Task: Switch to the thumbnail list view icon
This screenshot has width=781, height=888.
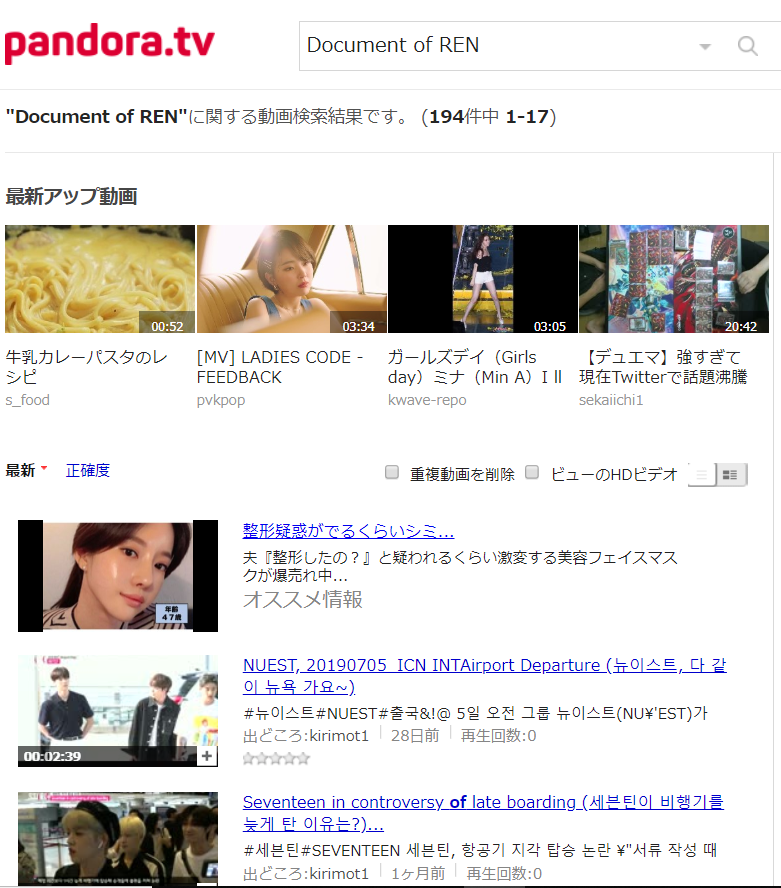Action: pos(731,475)
